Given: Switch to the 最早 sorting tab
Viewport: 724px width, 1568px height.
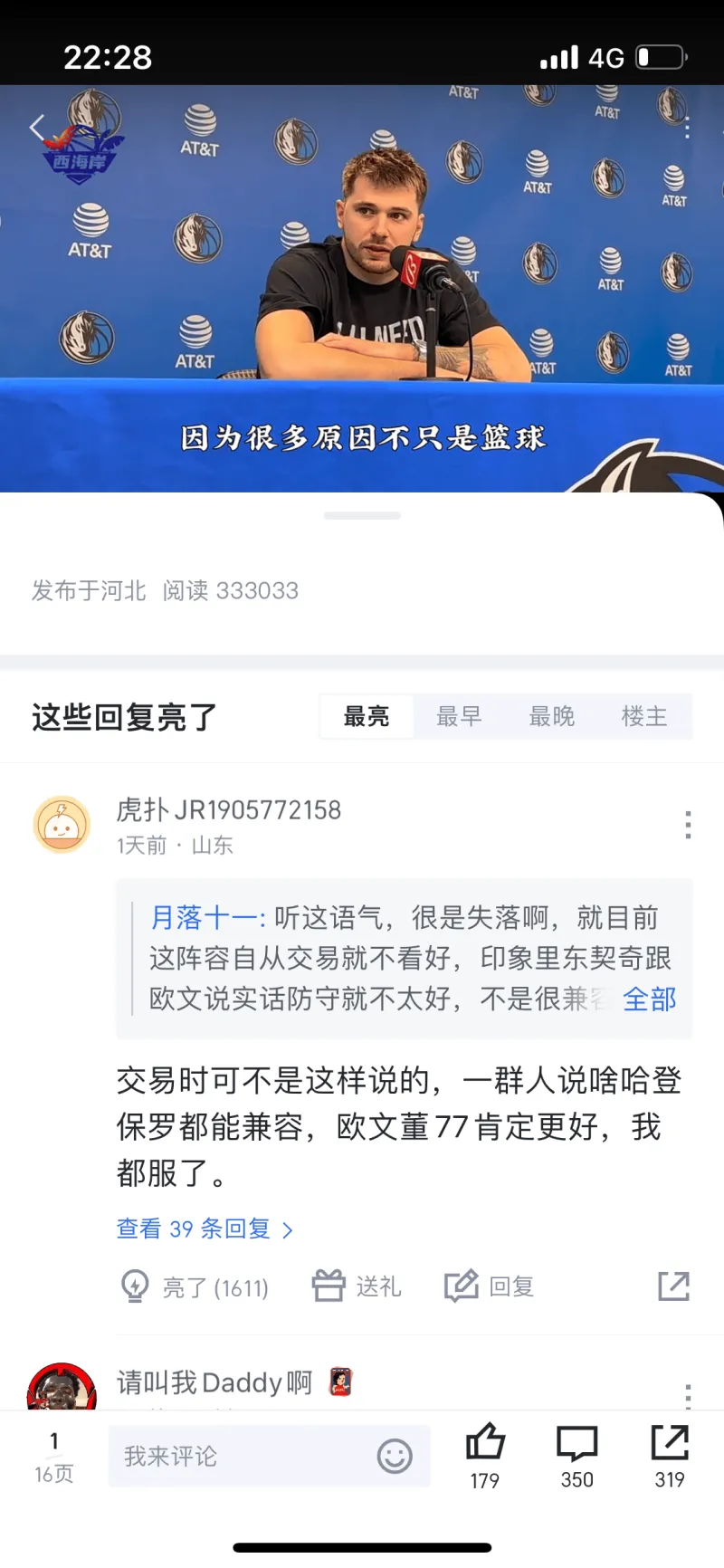Looking at the screenshot, I should [x=459, y=717].
